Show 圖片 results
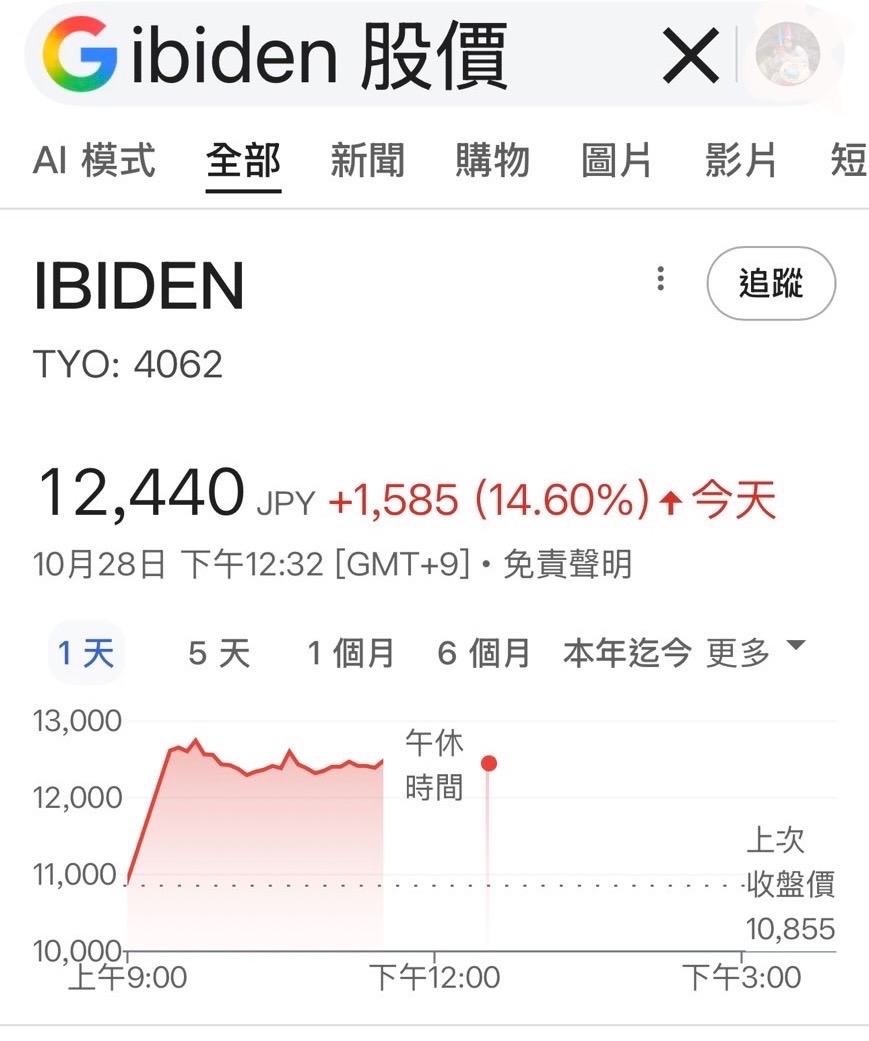The height and width of the screenshot is (1041, 869). [x=617, y=161]
